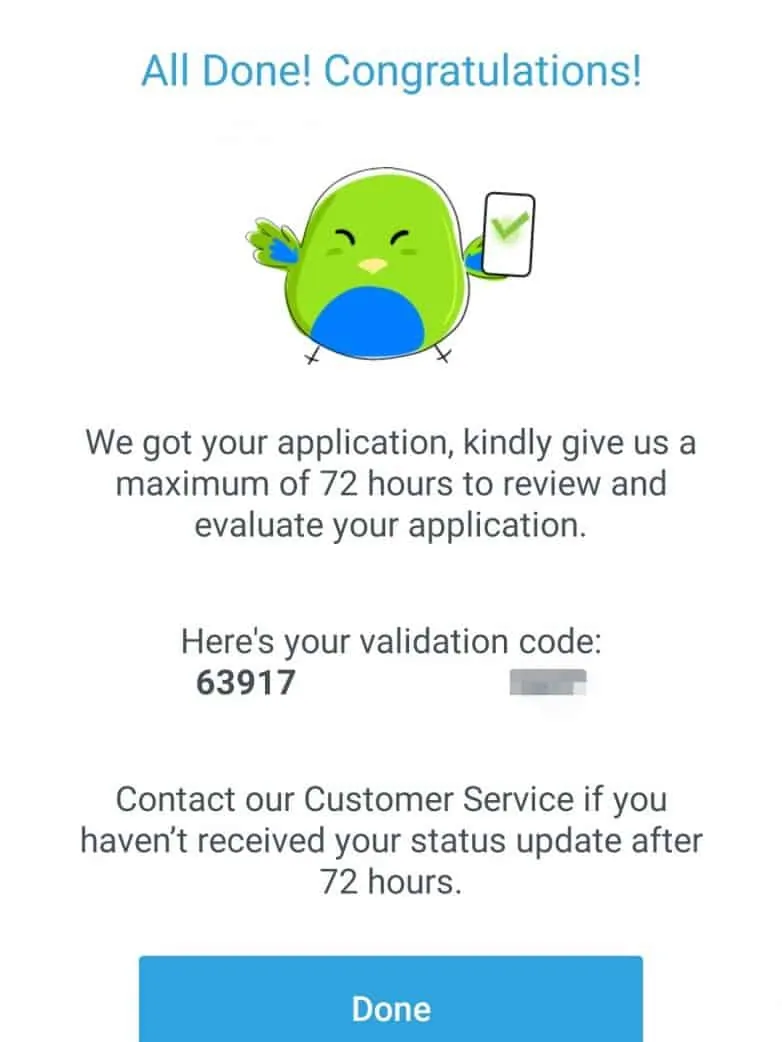Tap the Done button

390,1005
